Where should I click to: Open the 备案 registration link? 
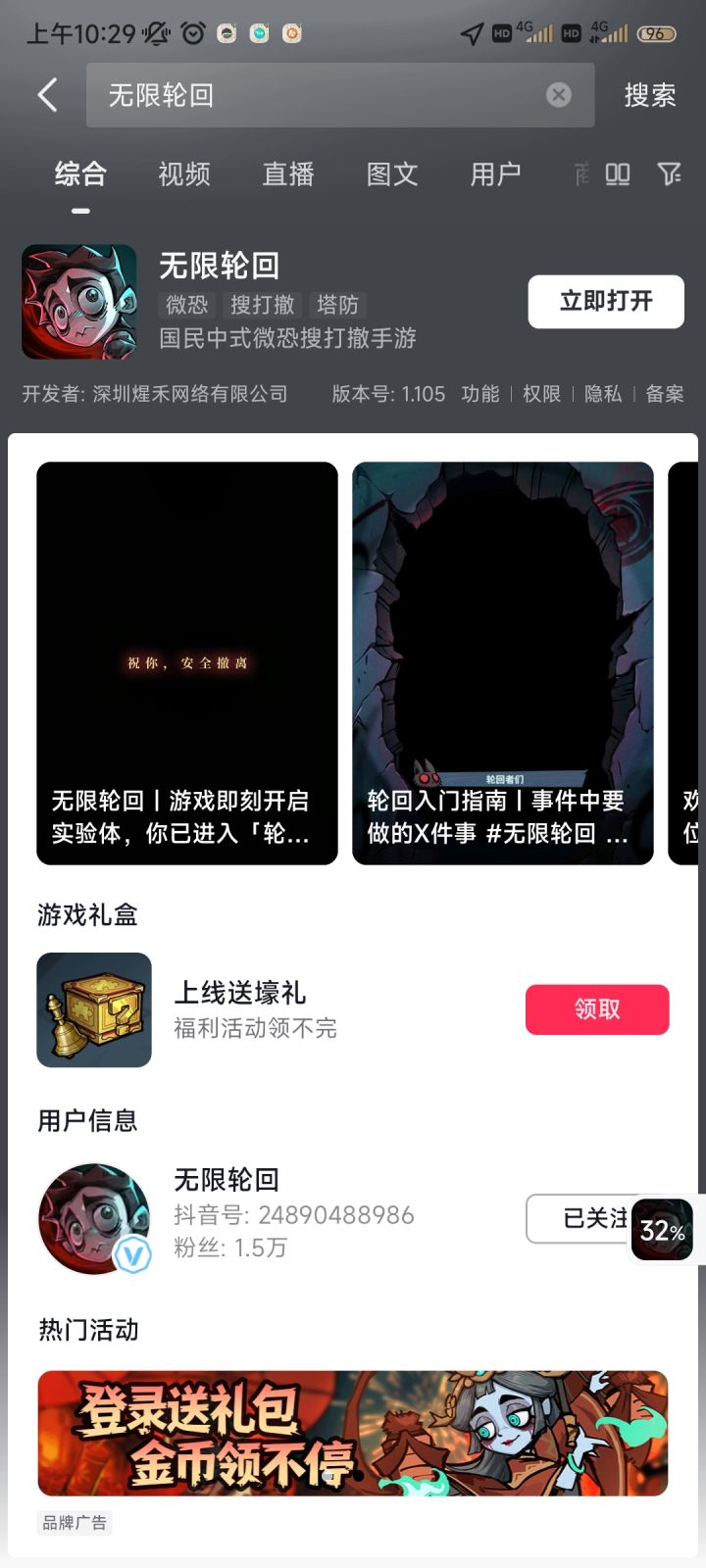coord(664,394)
